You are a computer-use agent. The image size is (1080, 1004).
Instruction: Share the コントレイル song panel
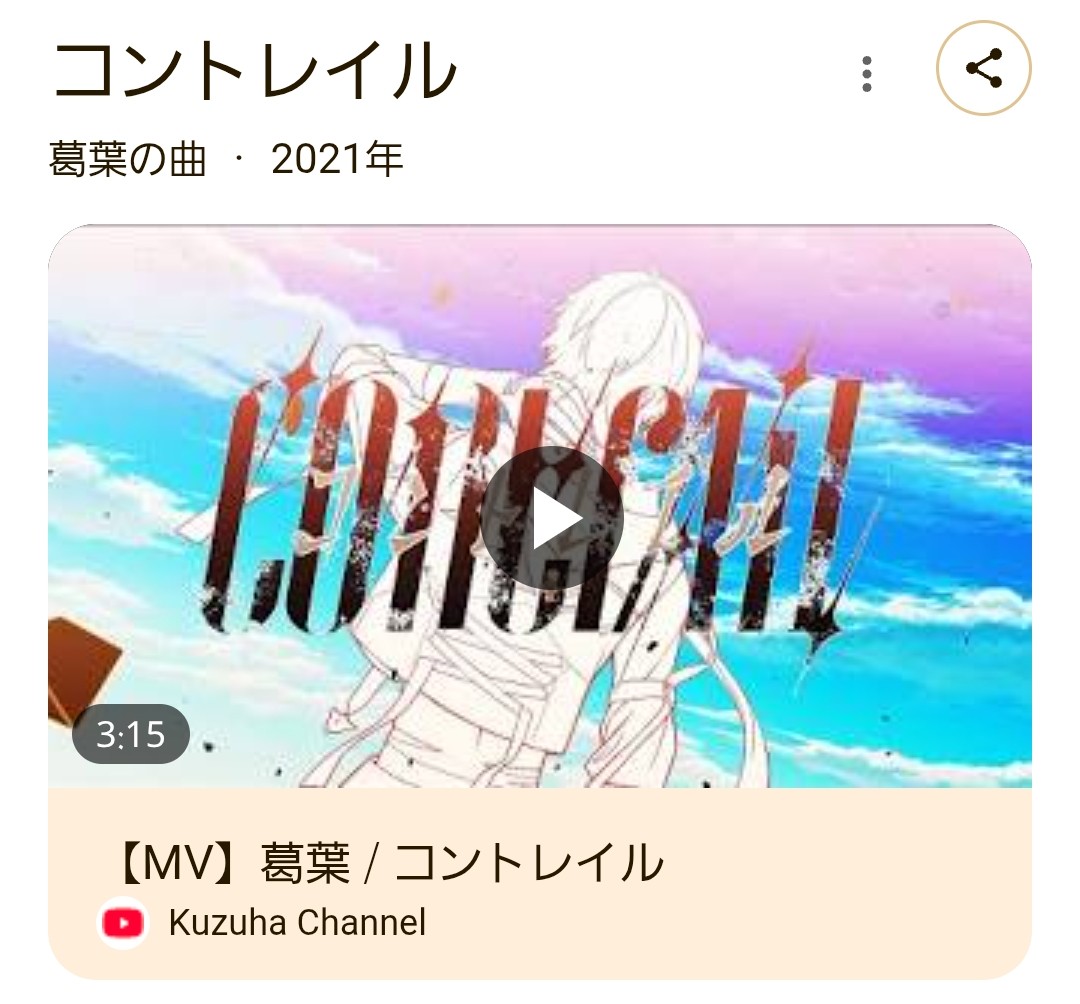tap(983, 69)
